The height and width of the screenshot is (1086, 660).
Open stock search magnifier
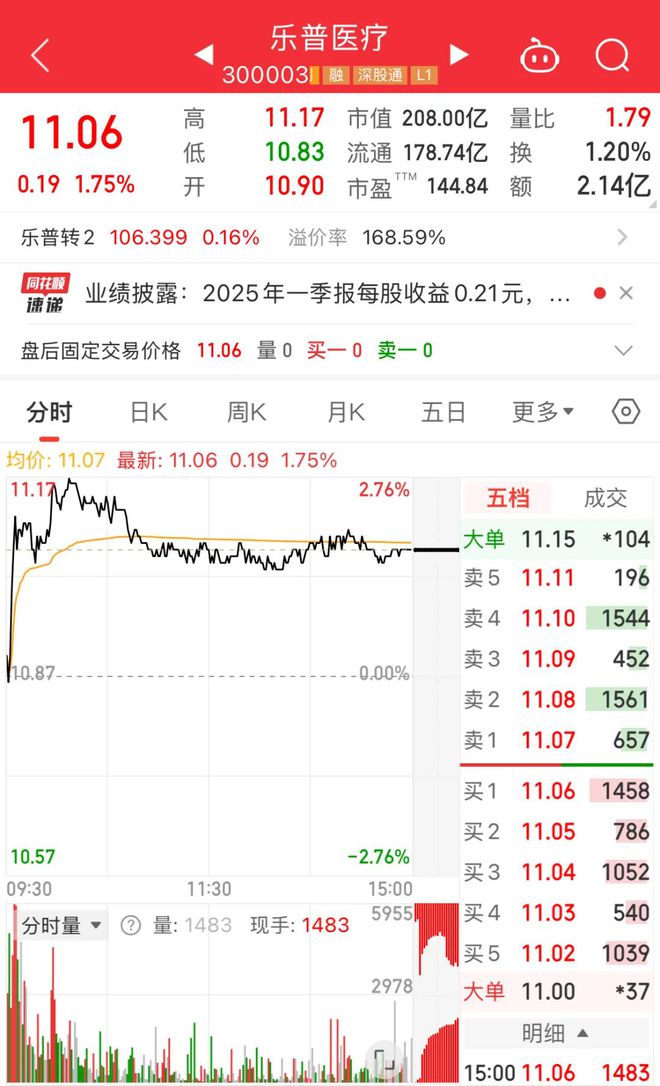(612, 56)
